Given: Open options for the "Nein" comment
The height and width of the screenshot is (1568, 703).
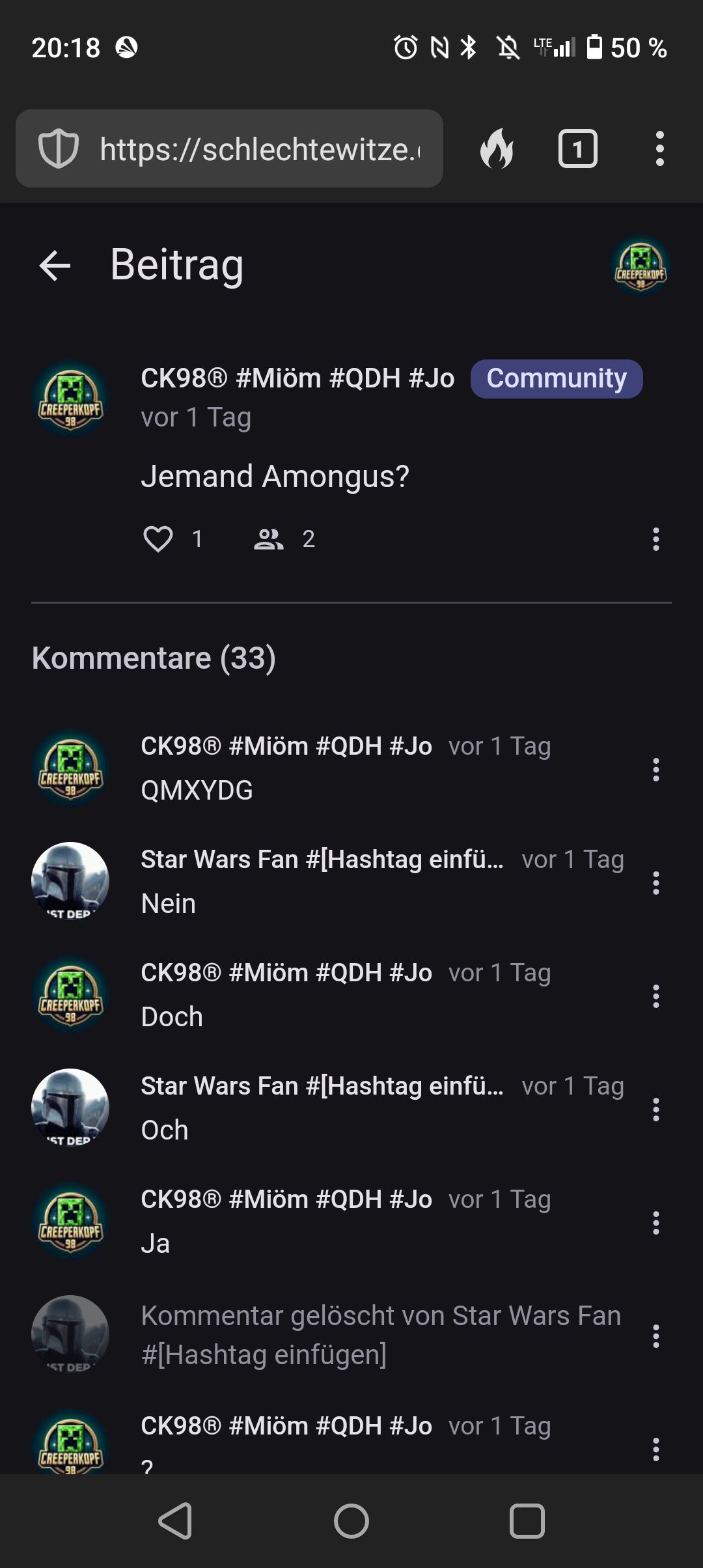Looking at the screenshot, I should pyautogui.click(x=655, y=883).
